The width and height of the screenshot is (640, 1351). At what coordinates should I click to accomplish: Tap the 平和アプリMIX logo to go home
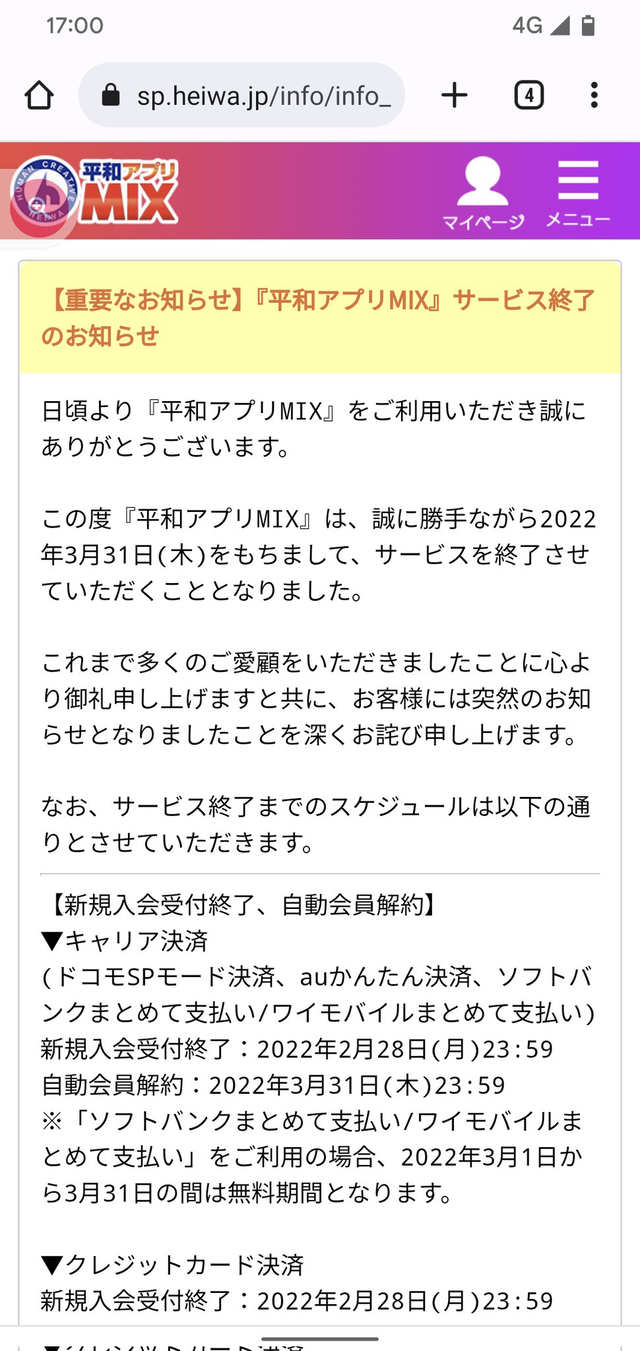point(95,192)
